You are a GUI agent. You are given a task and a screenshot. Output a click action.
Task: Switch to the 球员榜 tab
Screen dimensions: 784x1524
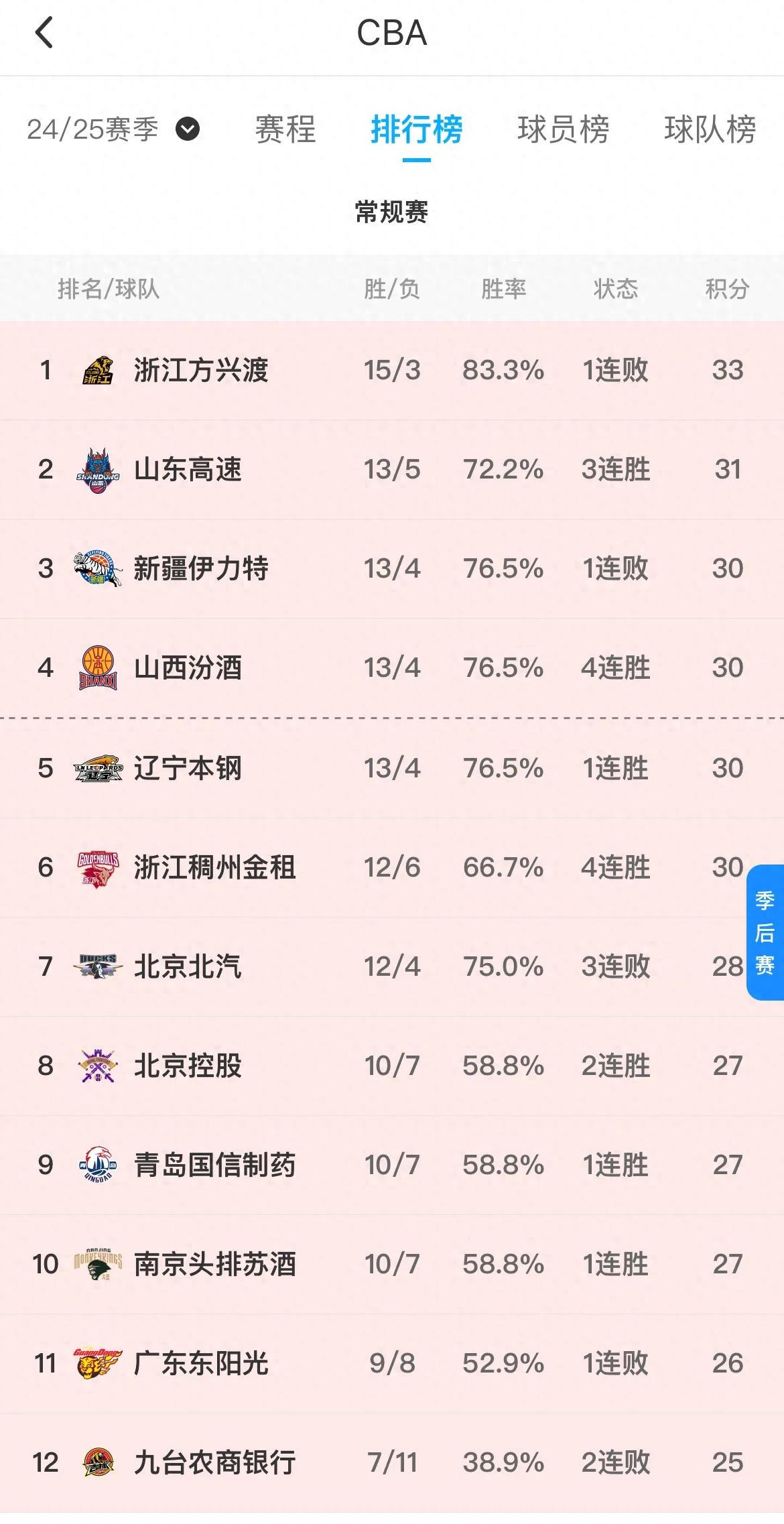563,129
